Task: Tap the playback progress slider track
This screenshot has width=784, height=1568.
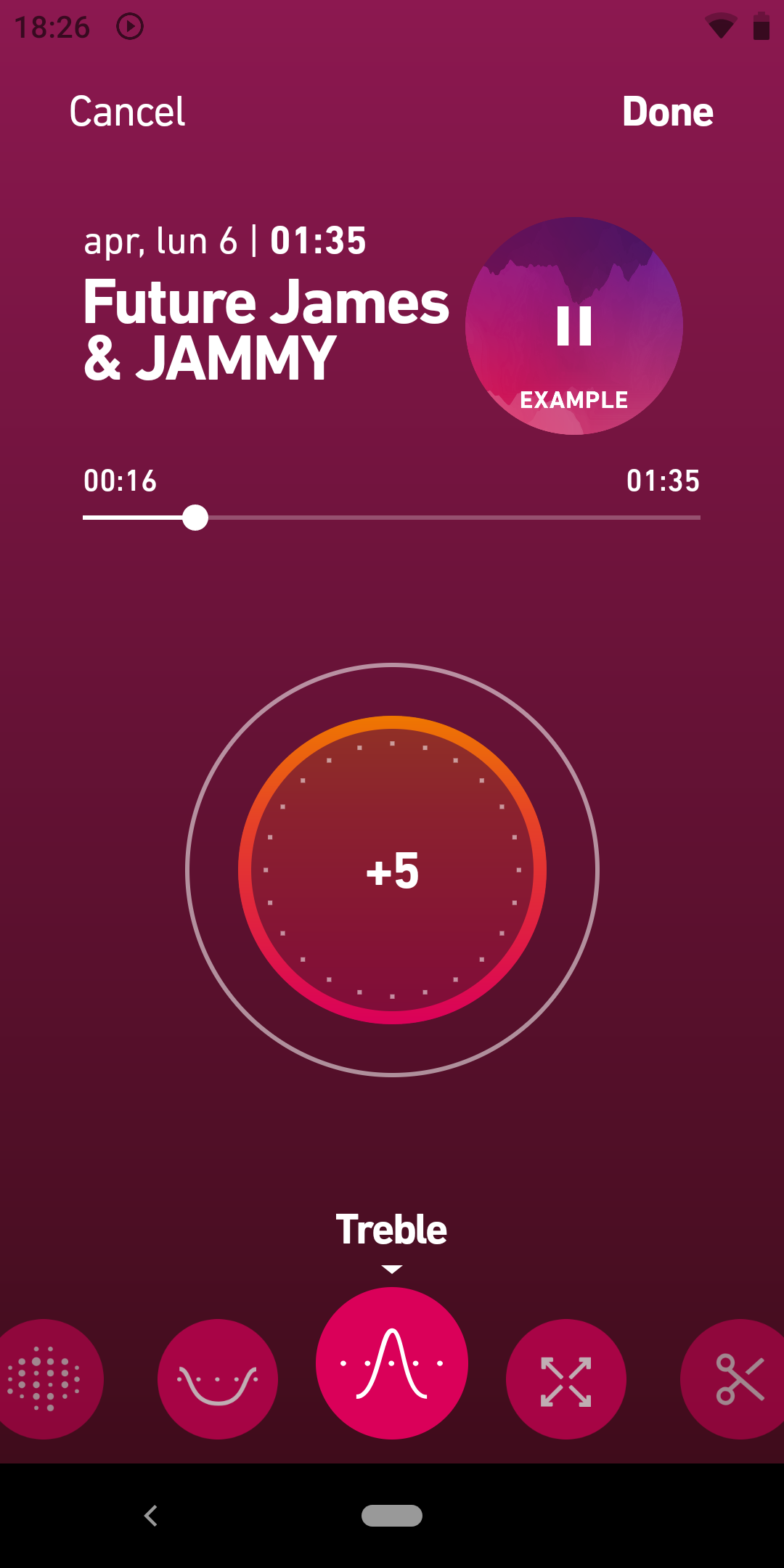Action: tap(392, 518)
